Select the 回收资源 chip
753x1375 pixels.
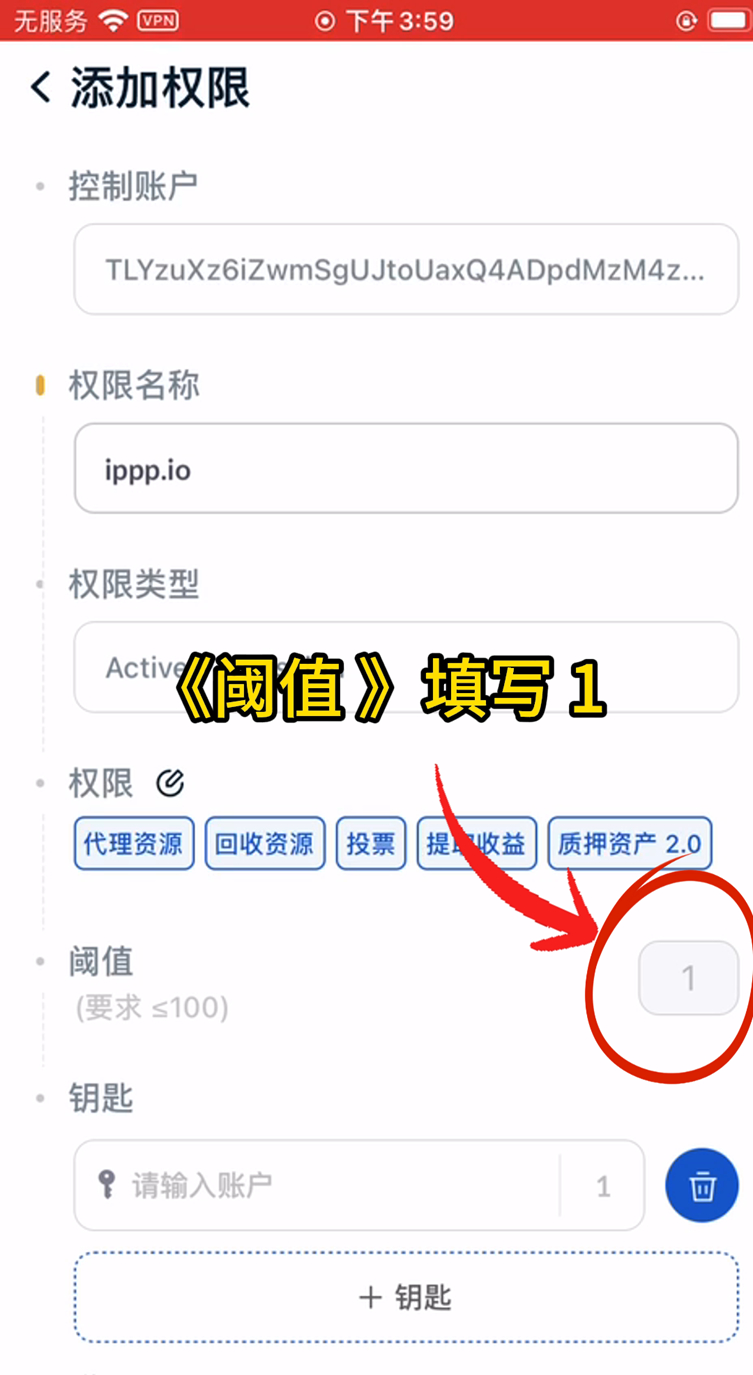click(265, 843)
